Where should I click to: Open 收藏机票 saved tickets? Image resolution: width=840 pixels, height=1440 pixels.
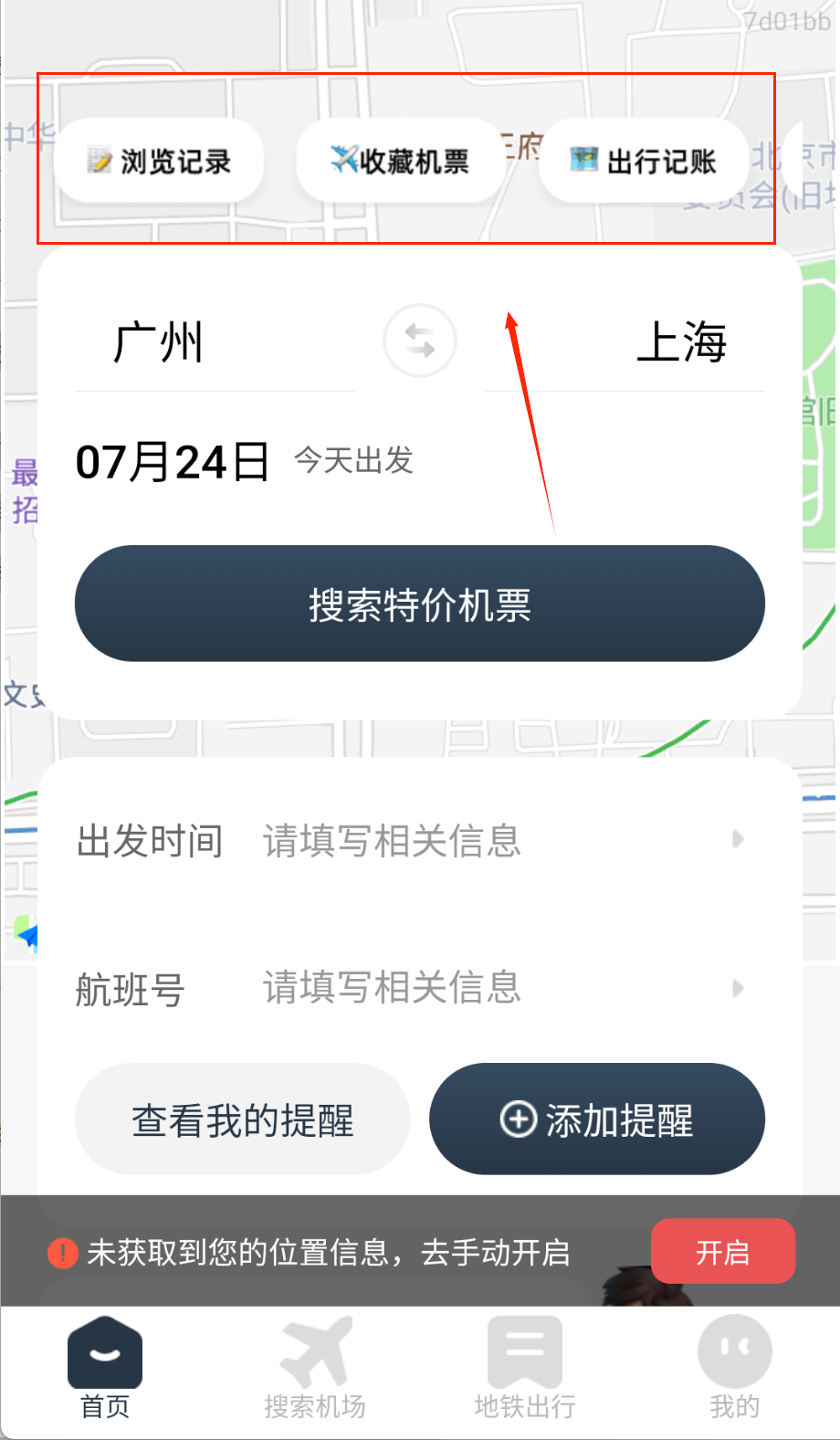400,162
